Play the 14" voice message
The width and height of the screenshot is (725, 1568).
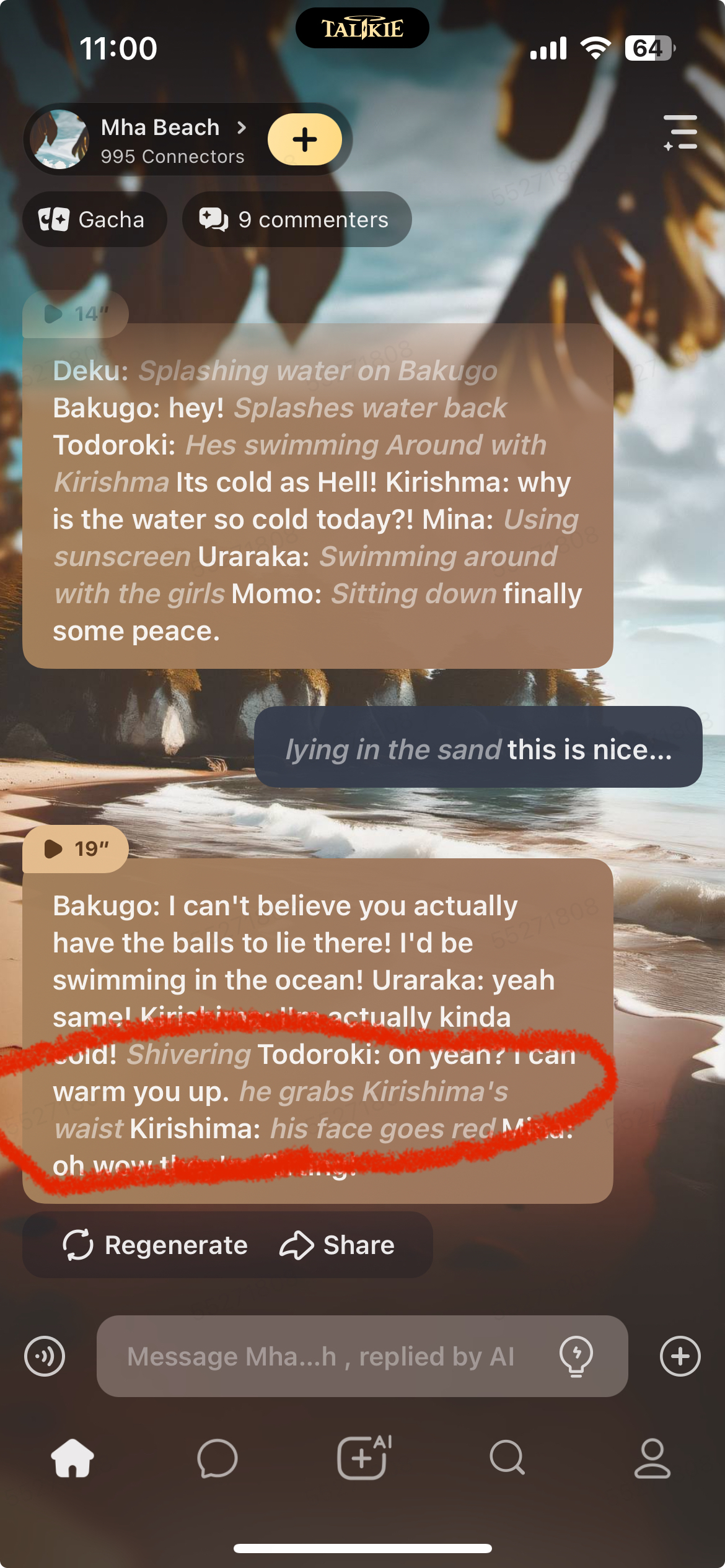click(76, 314)
